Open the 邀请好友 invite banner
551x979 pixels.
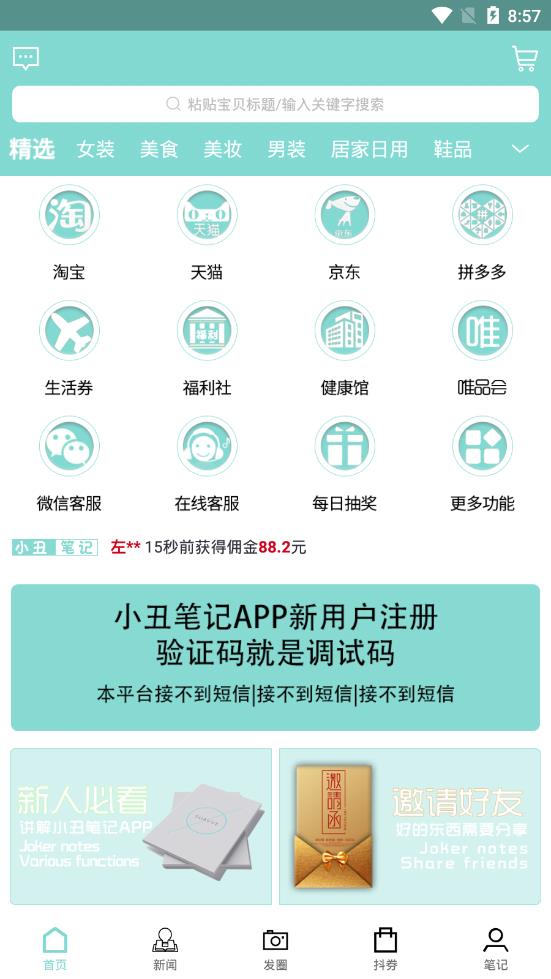pyautogui.click(x=410, y=826)
